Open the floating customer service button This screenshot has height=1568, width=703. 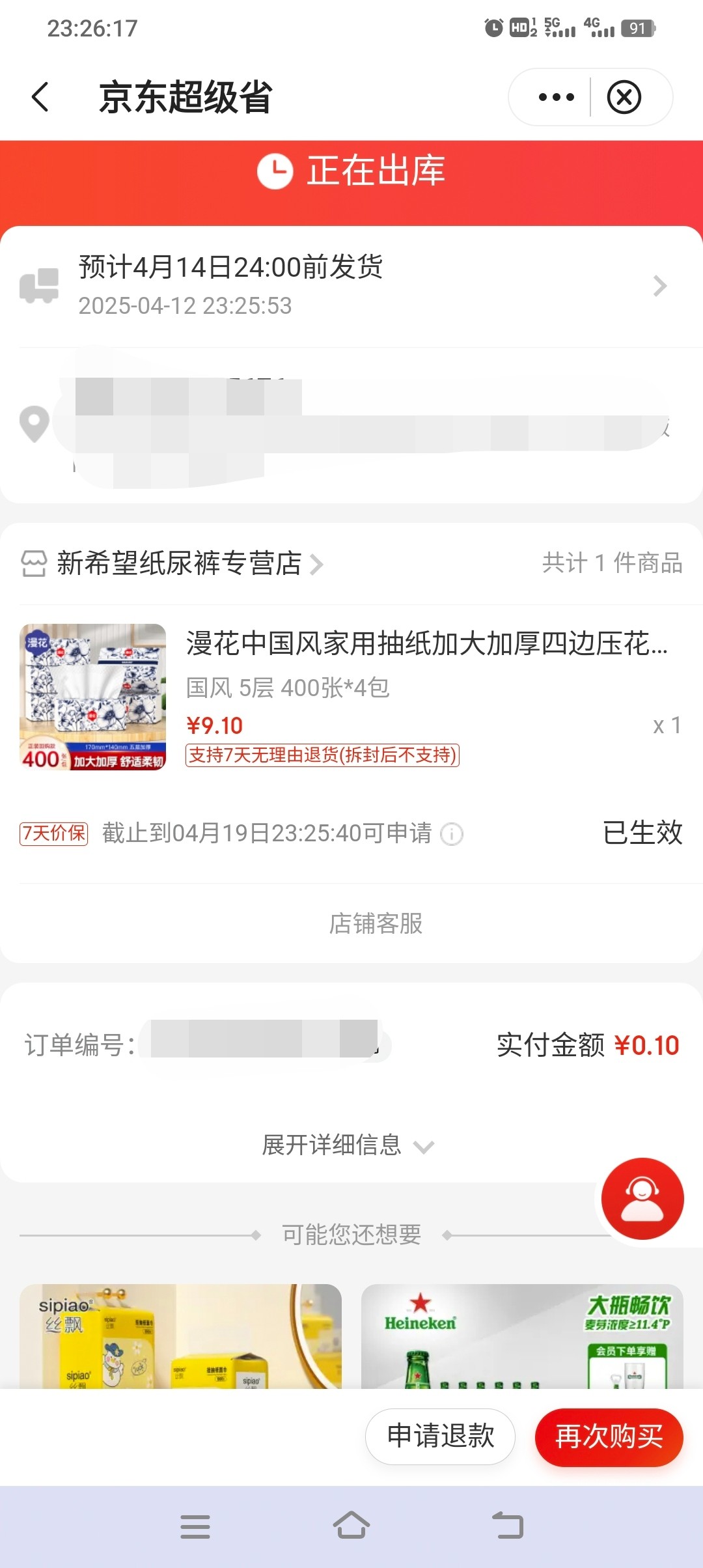point(642,1198)
